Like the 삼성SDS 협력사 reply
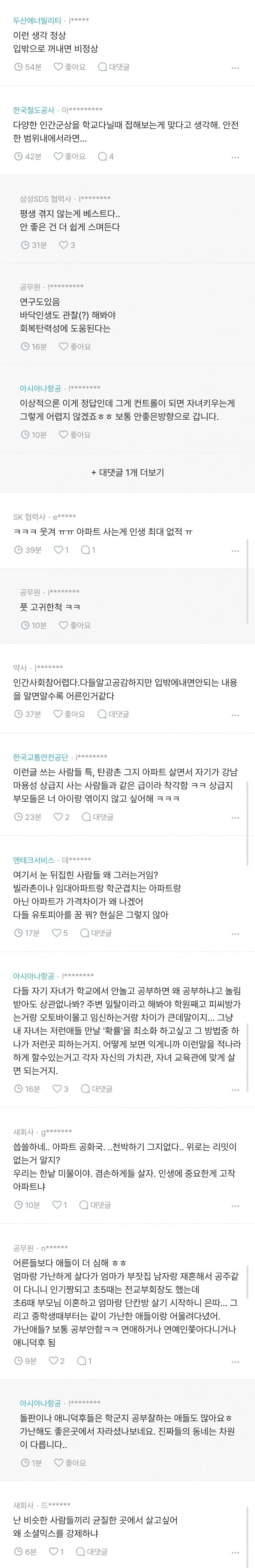The height and width of the screenshot is (1568, 255). (67, 245)
